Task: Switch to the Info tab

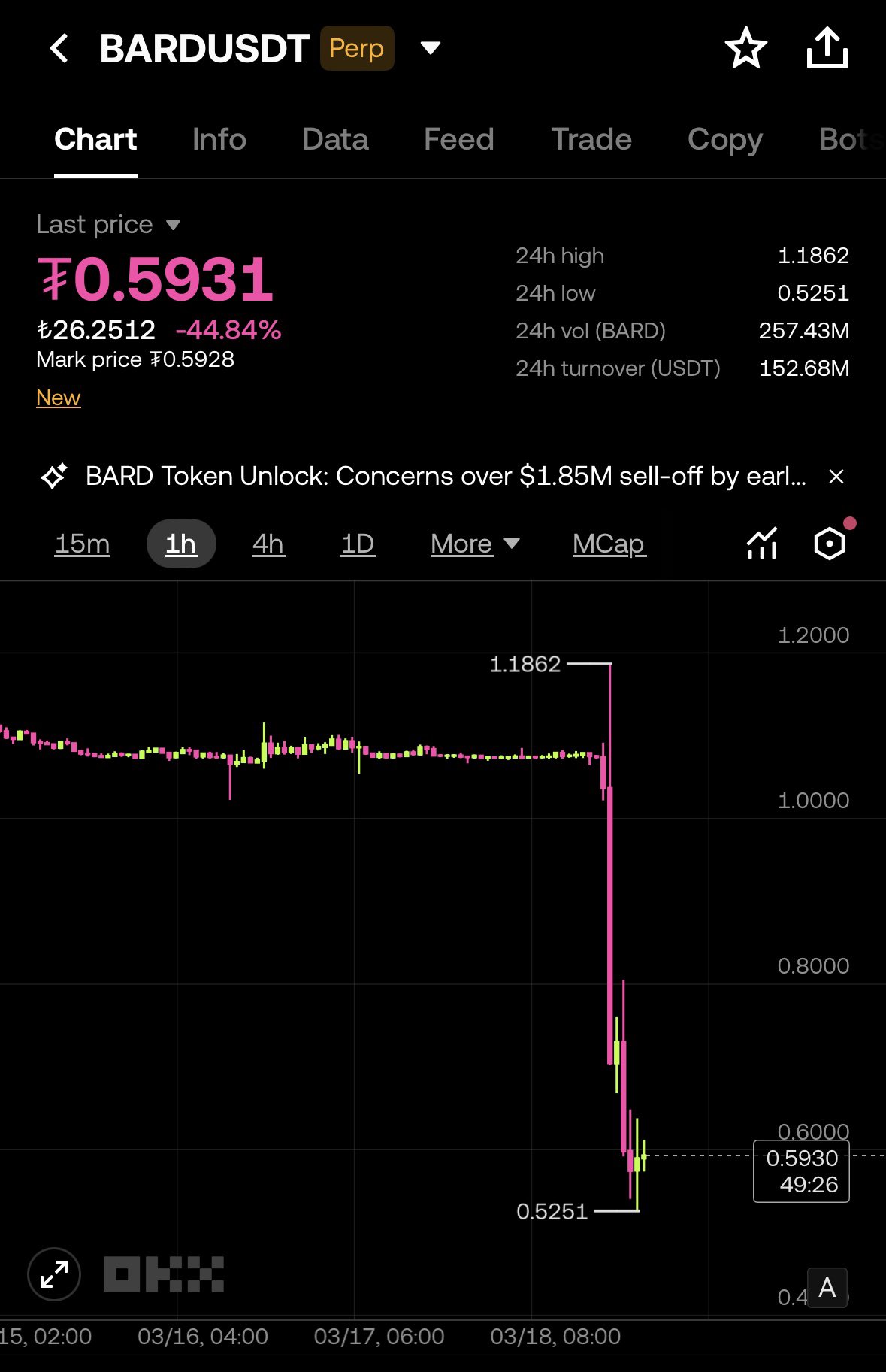Action: [x=219, y=140]
